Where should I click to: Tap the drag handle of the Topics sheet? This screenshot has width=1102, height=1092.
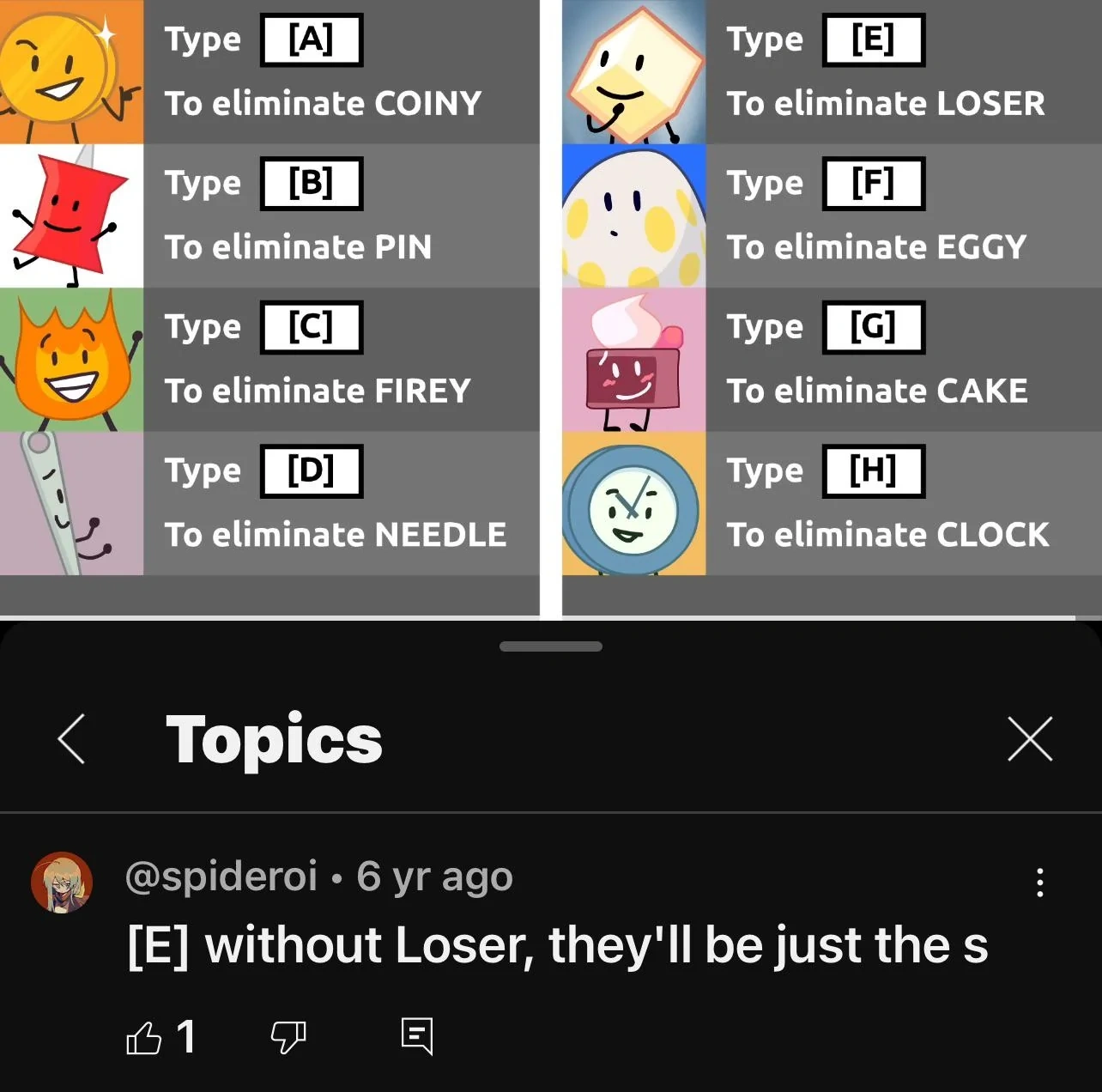(551, 646)
